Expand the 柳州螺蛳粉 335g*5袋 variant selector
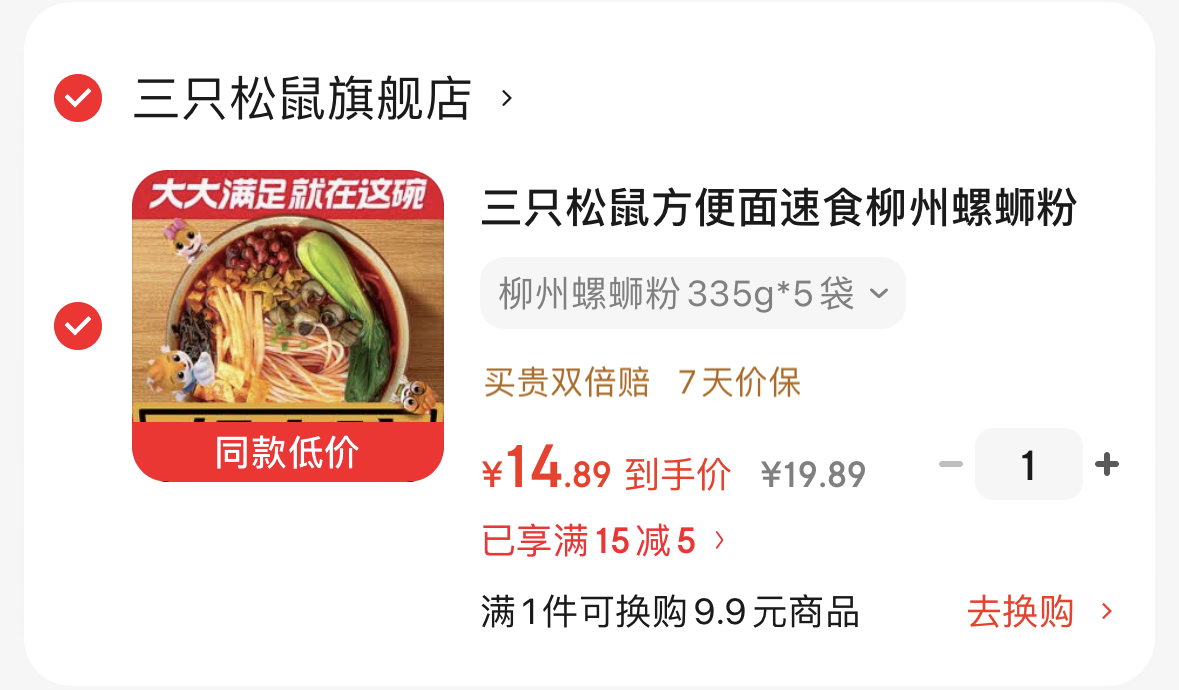 692,294
